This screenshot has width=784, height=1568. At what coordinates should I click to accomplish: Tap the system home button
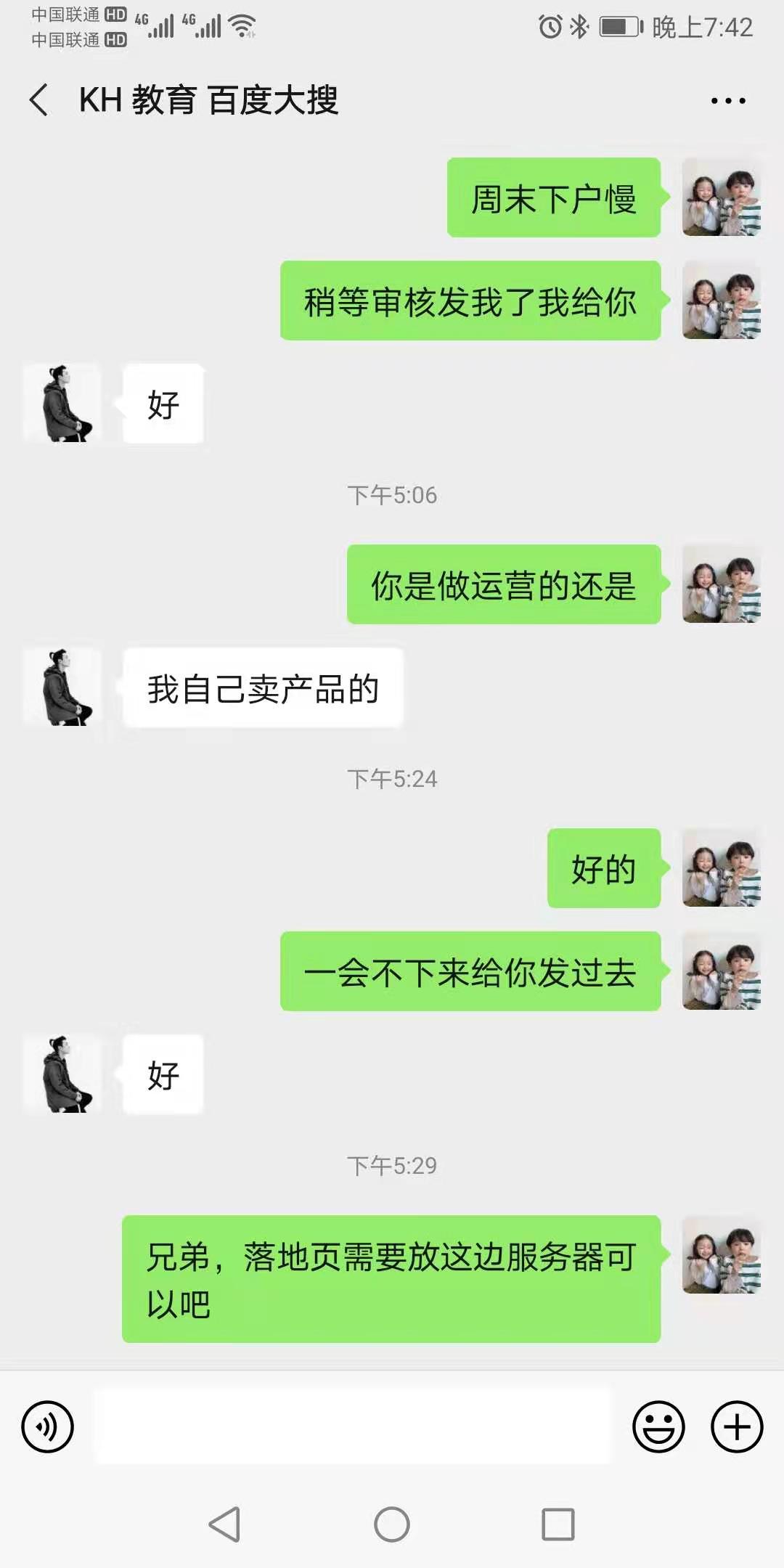click(x=392, y=1524)
